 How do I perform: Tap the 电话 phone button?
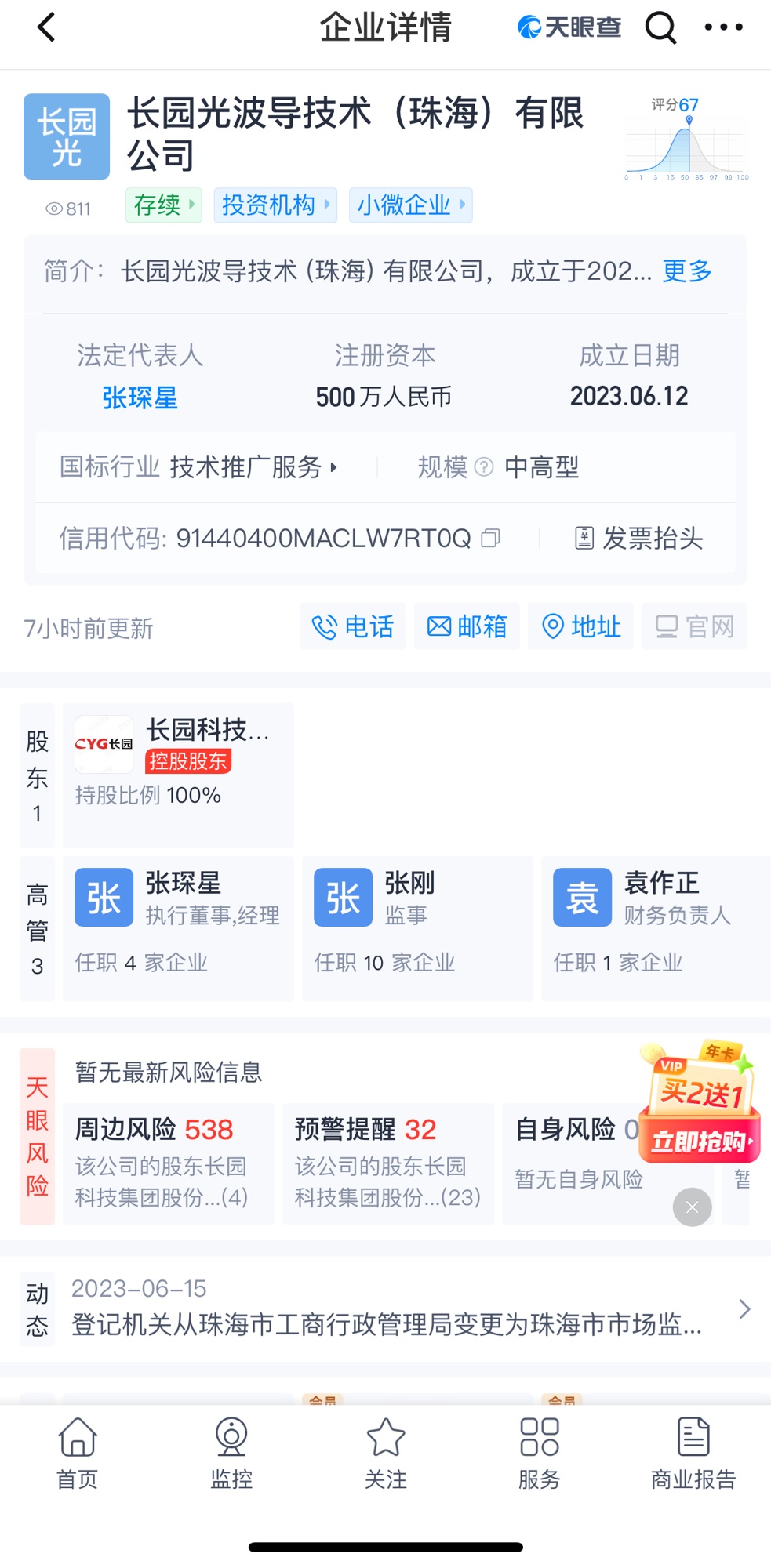coord(353,626)
